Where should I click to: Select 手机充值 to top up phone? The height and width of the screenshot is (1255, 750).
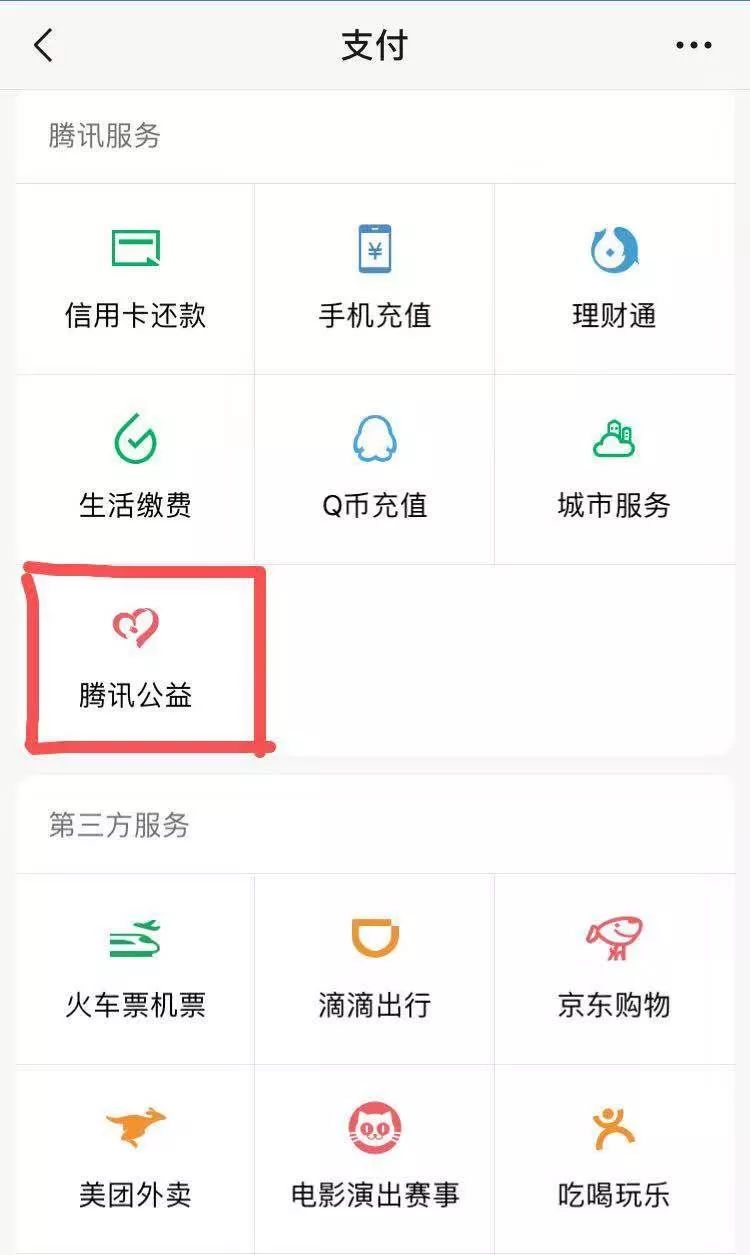tap(374, 278)
